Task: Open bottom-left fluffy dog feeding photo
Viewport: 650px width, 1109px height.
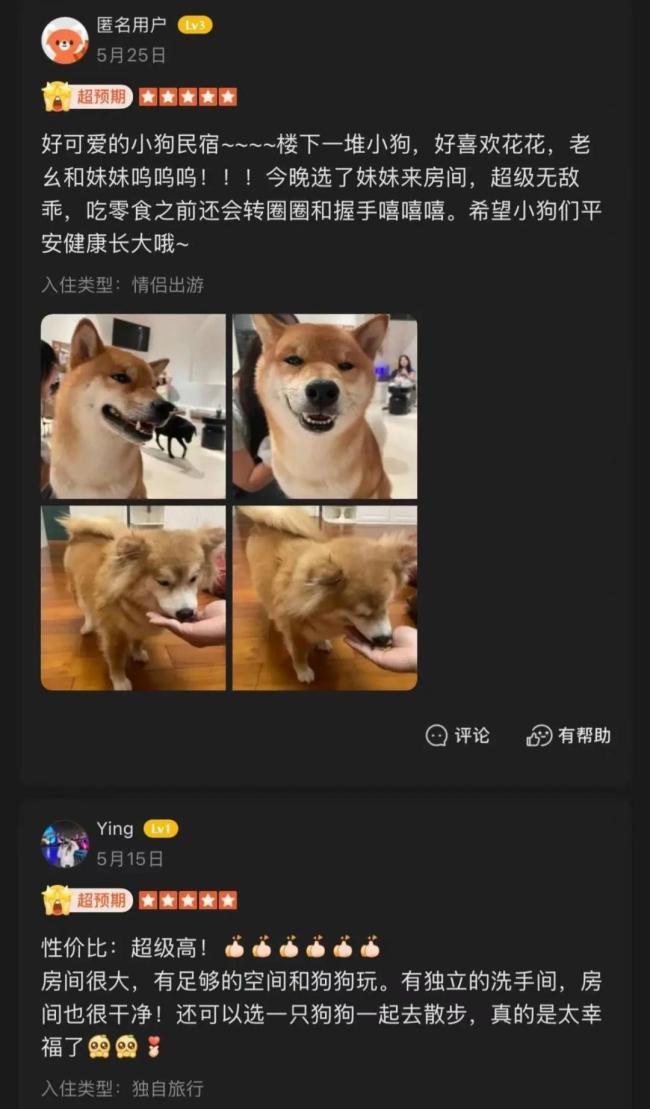Action: (133, 598)
